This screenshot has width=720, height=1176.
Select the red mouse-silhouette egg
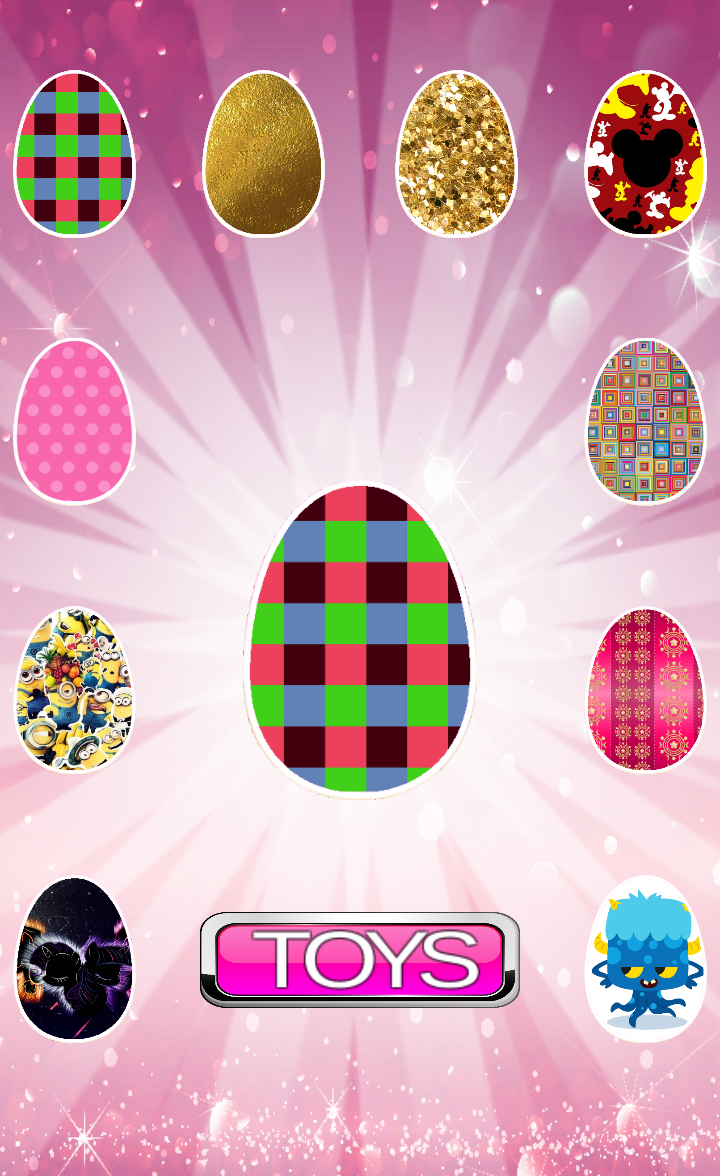click(x=645, y=154)
